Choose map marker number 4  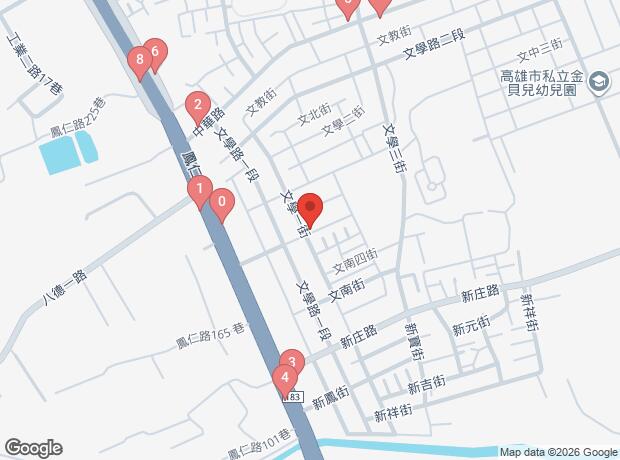pos(285,379)
